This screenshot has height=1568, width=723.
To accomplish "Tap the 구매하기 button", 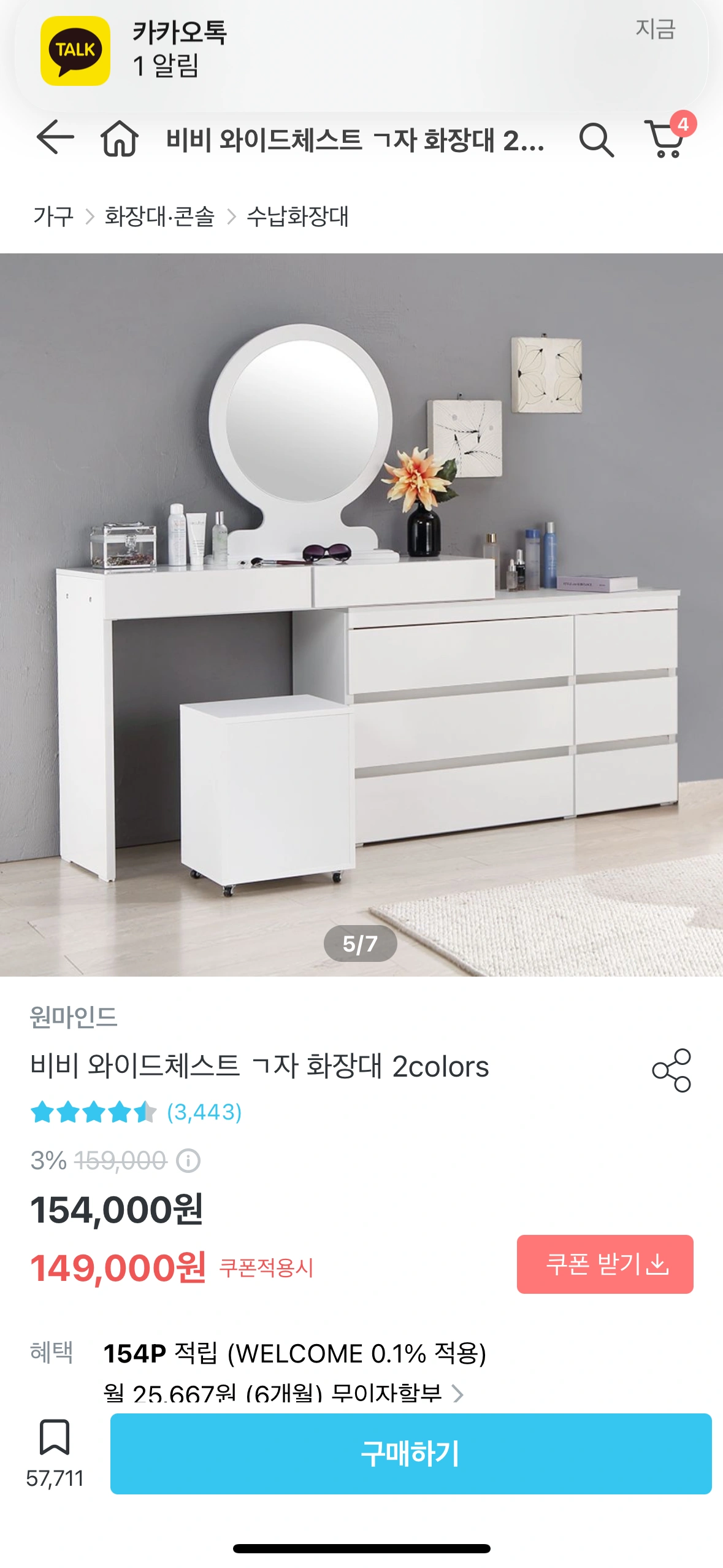I will coord(411,1453).
